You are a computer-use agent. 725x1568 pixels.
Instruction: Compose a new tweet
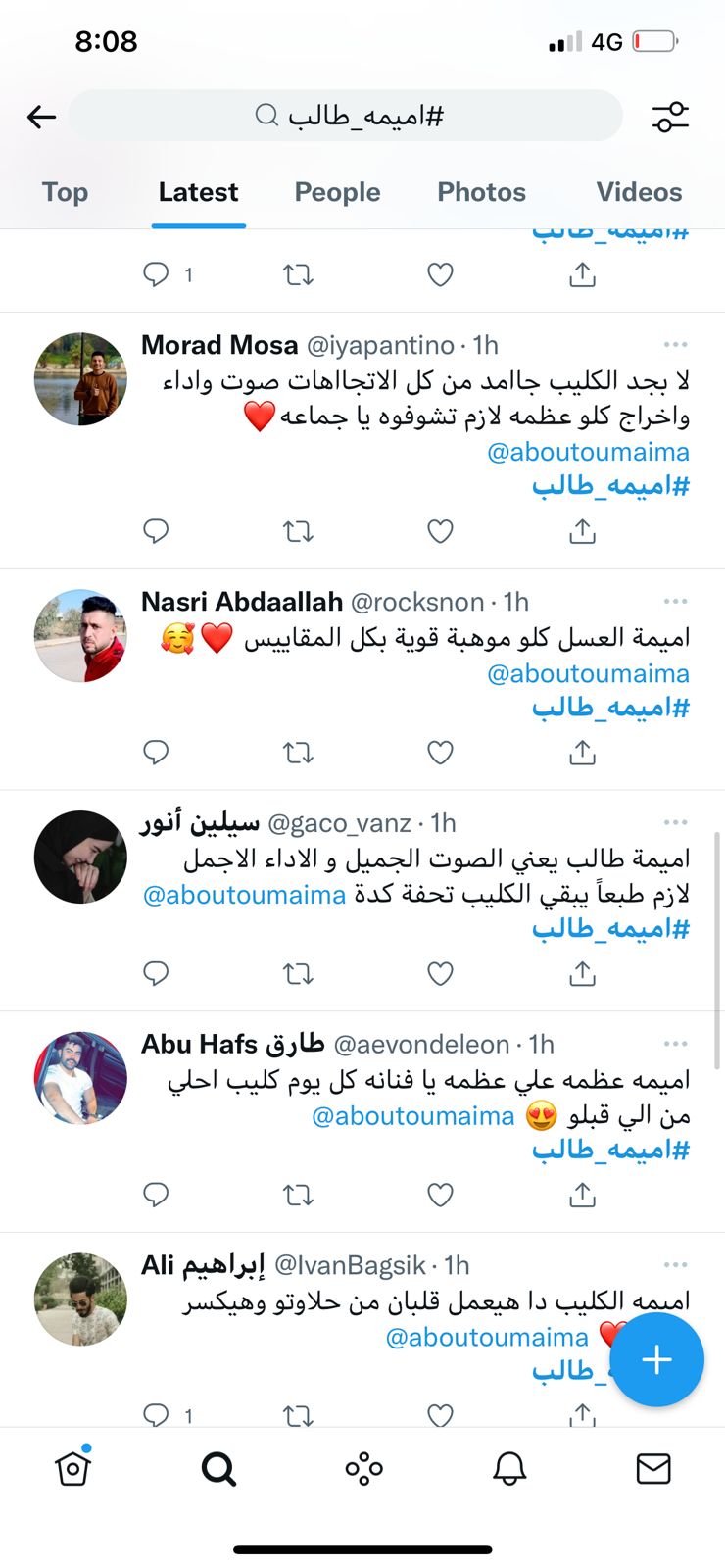click(x=656, y=1359)
